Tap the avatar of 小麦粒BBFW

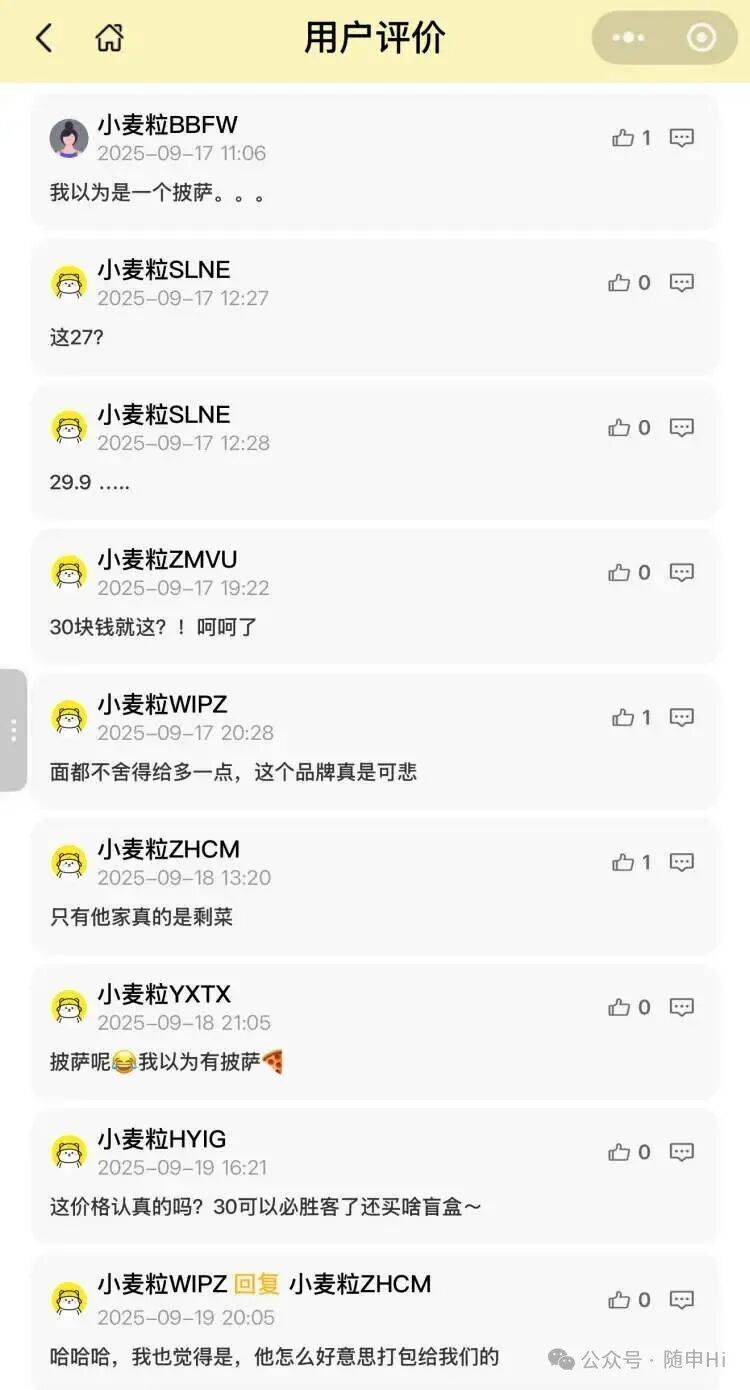pyautogui.click(x=68, y=138)
